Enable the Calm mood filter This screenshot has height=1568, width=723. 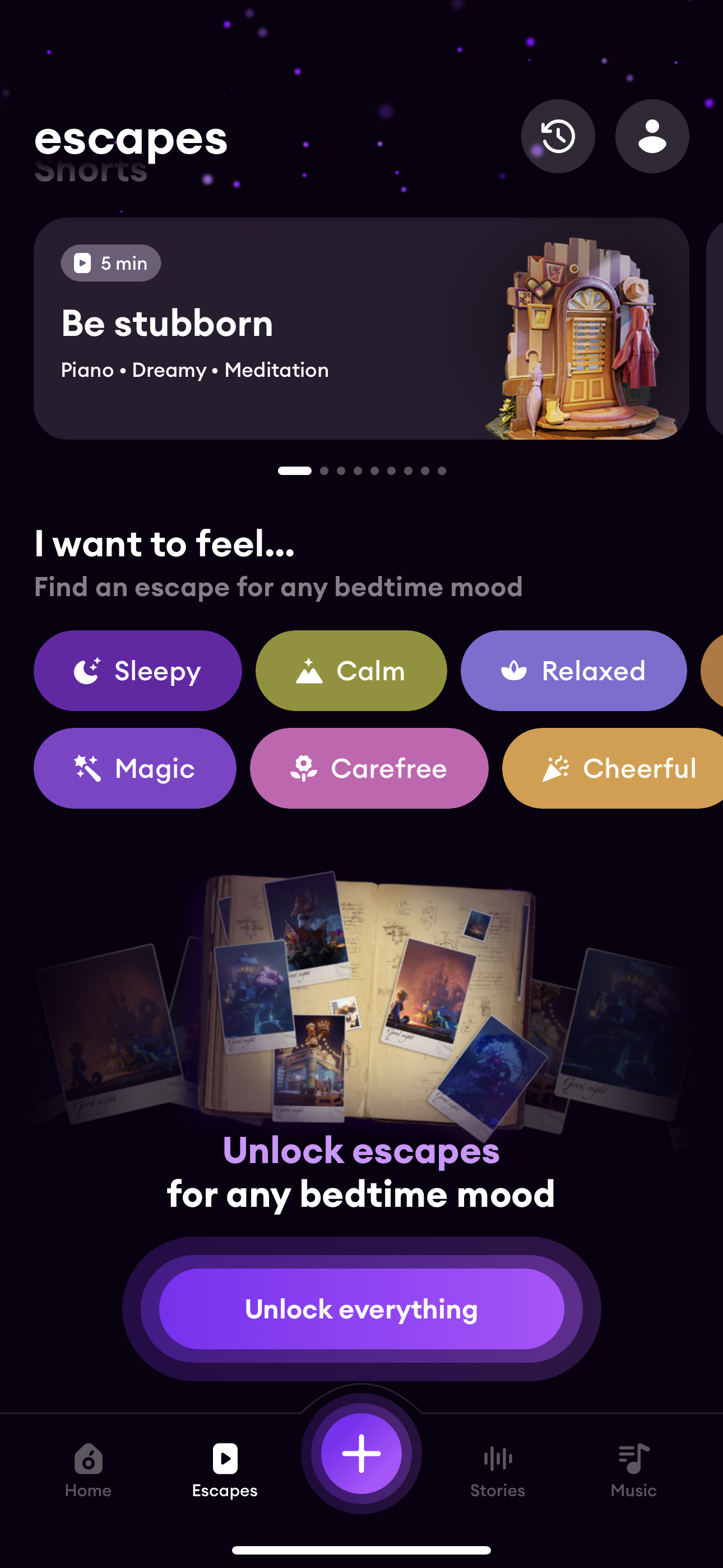coord(350,670)
